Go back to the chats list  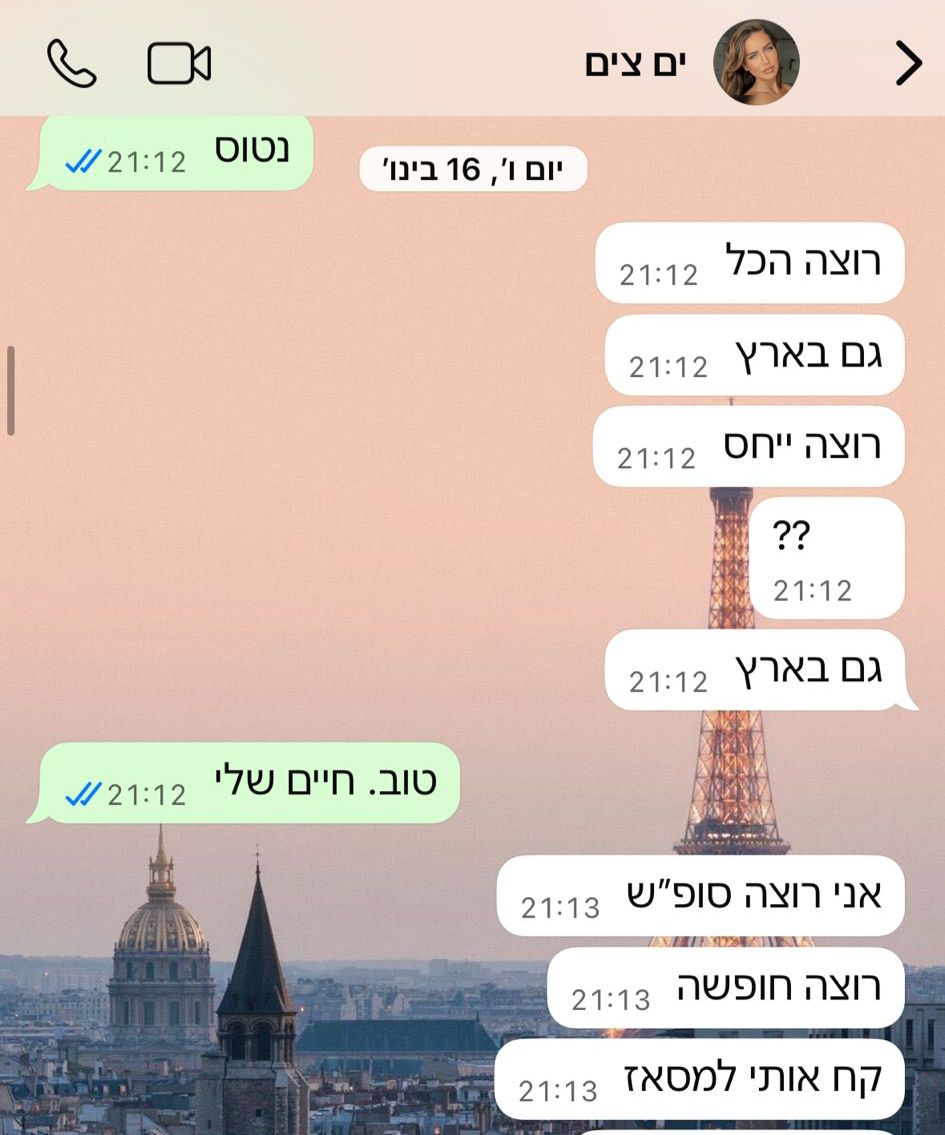(907, 64)
